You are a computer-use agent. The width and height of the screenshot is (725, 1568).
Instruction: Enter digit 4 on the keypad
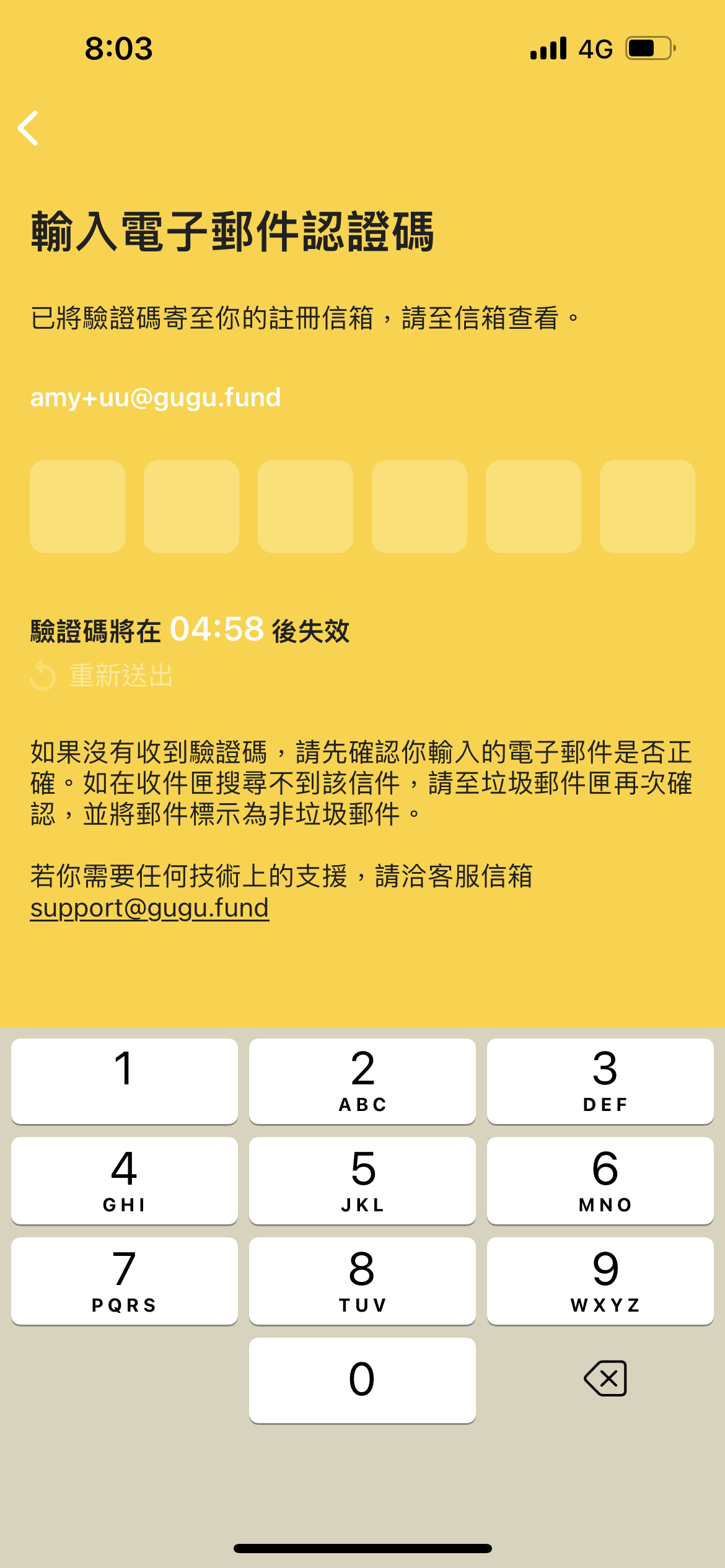124,1180
